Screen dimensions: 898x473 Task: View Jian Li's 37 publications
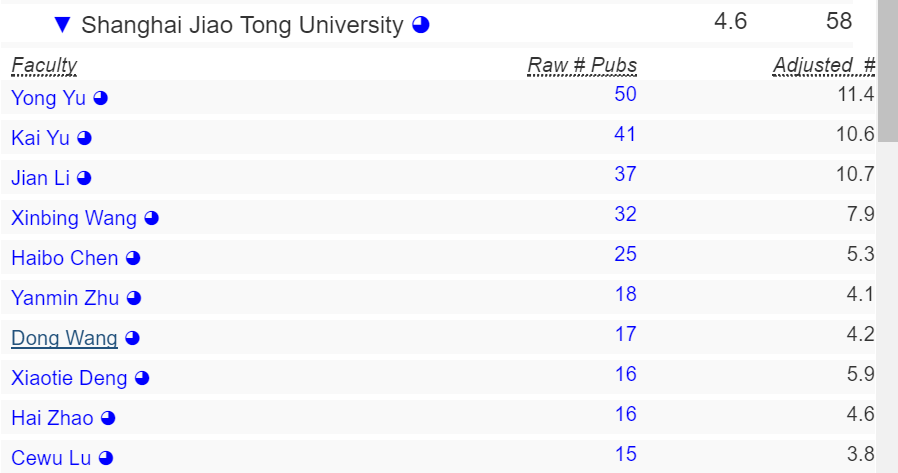625,174
